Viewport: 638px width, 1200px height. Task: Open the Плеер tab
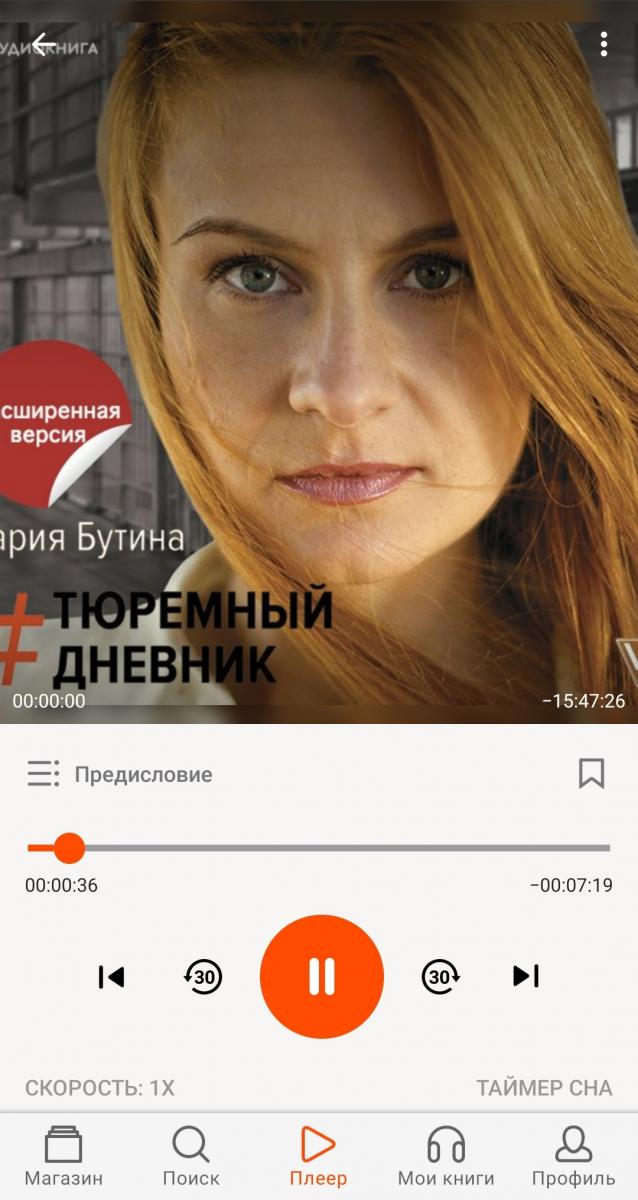coord(319,1156)
